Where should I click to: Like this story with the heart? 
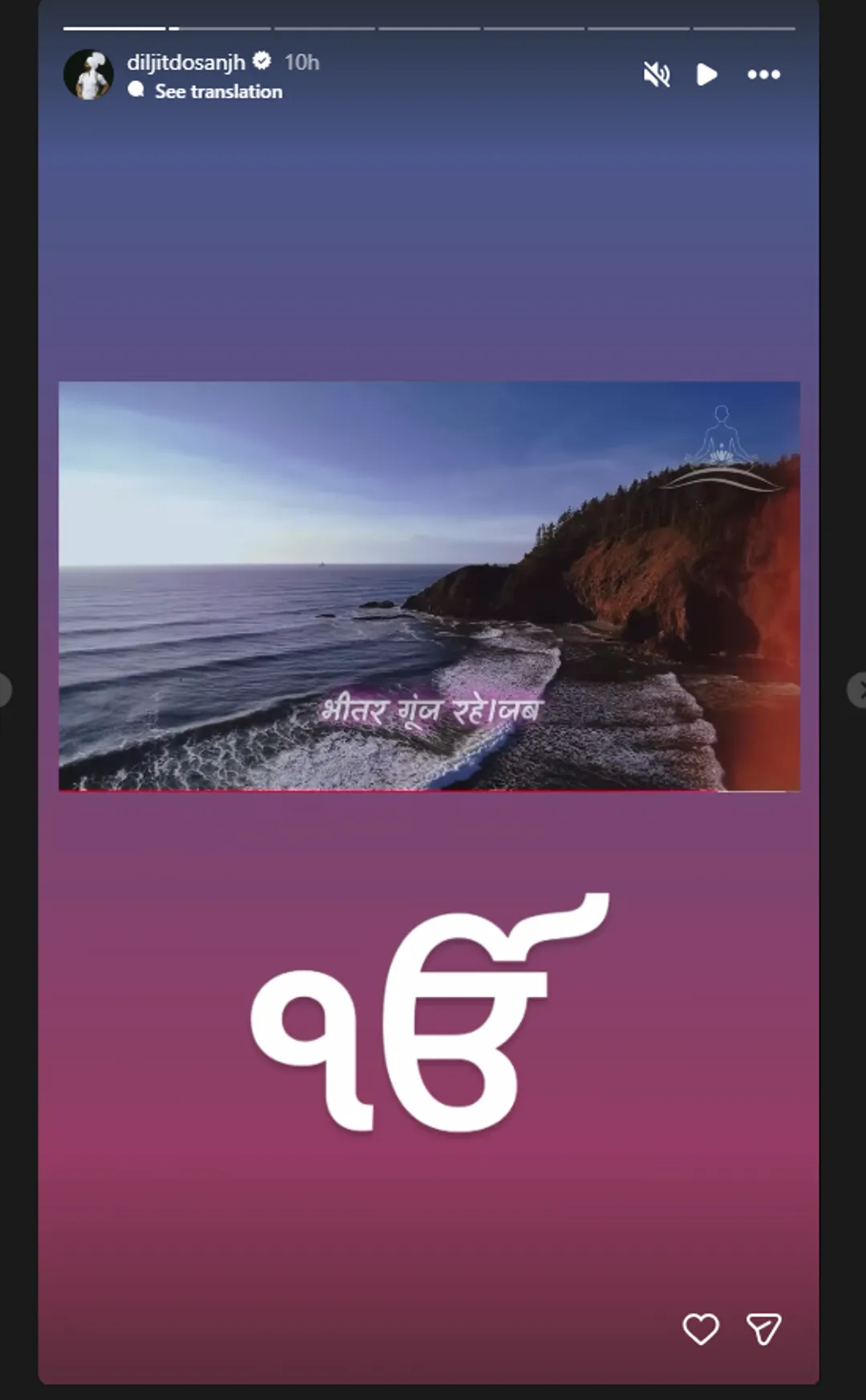[700, 1329]
